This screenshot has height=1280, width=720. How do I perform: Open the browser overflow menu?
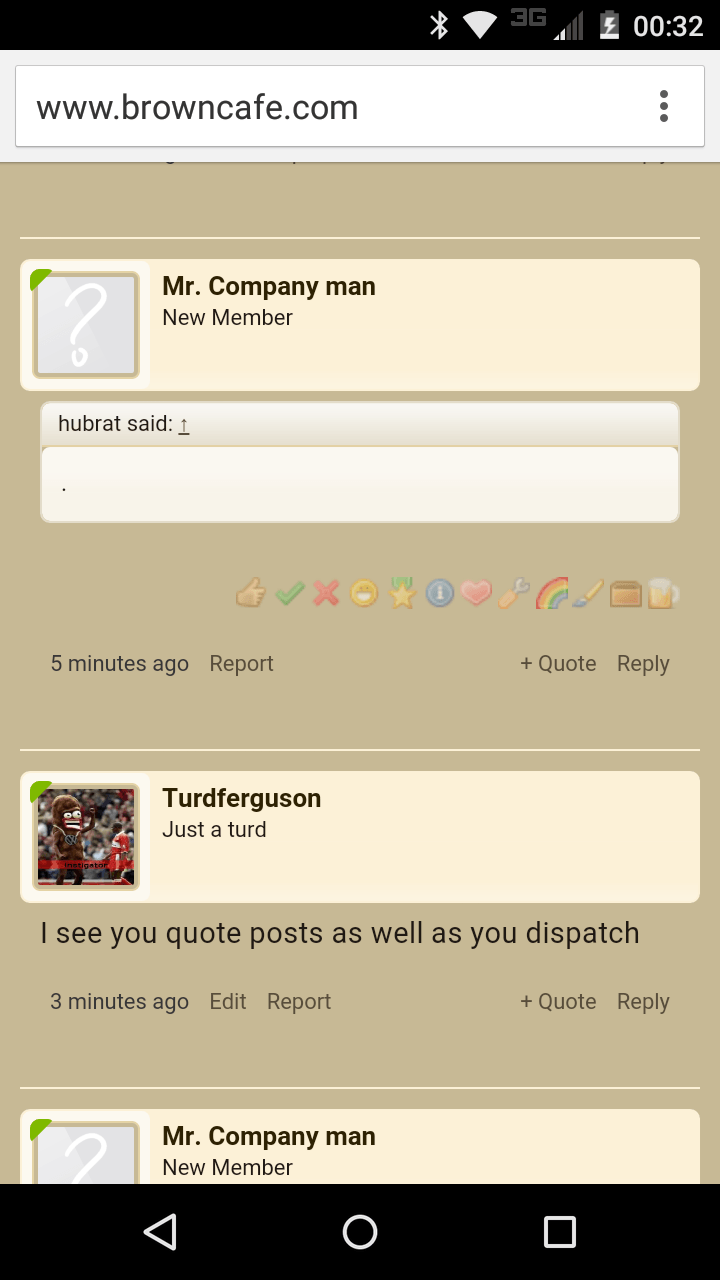(664, 106)
